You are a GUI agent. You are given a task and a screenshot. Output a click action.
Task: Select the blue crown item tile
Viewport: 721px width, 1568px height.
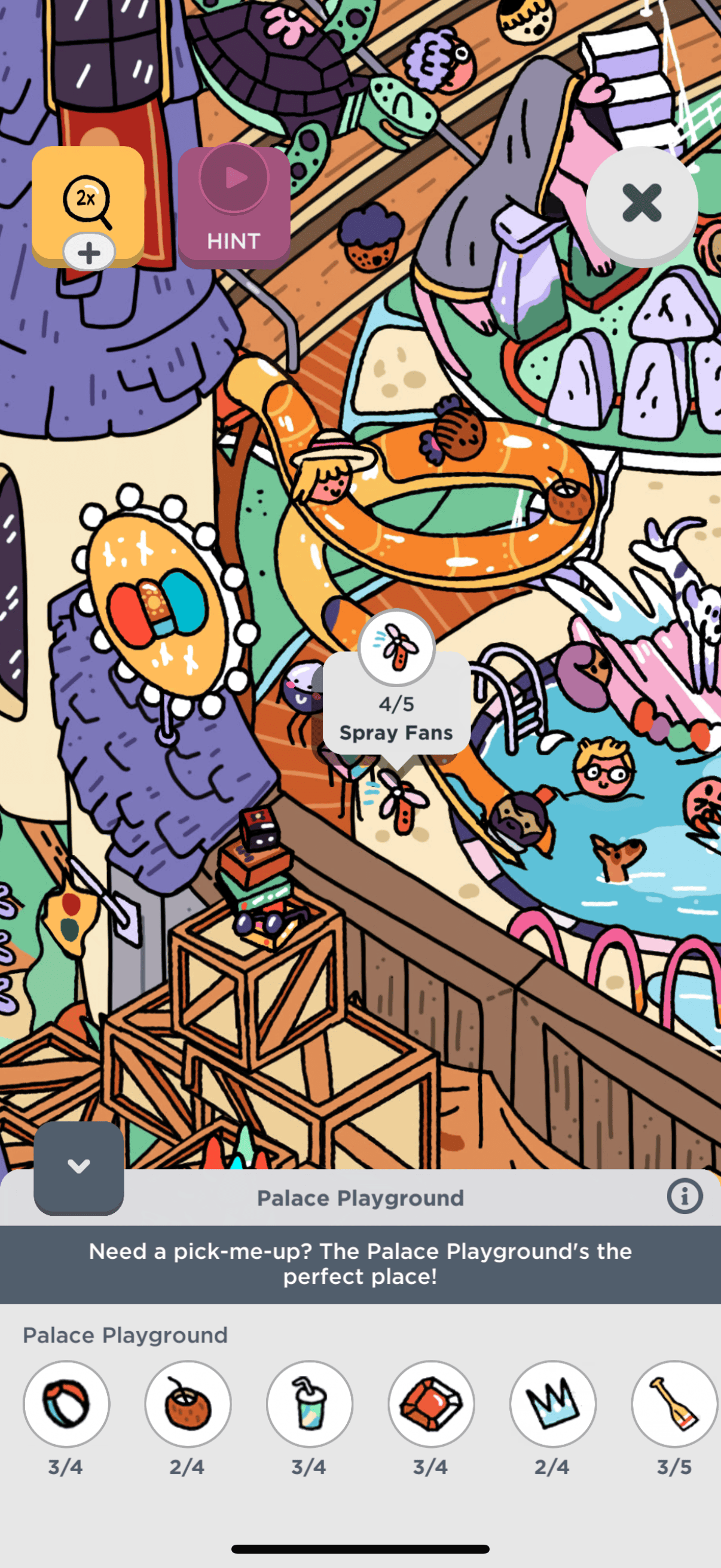(x=552, y=1404)
